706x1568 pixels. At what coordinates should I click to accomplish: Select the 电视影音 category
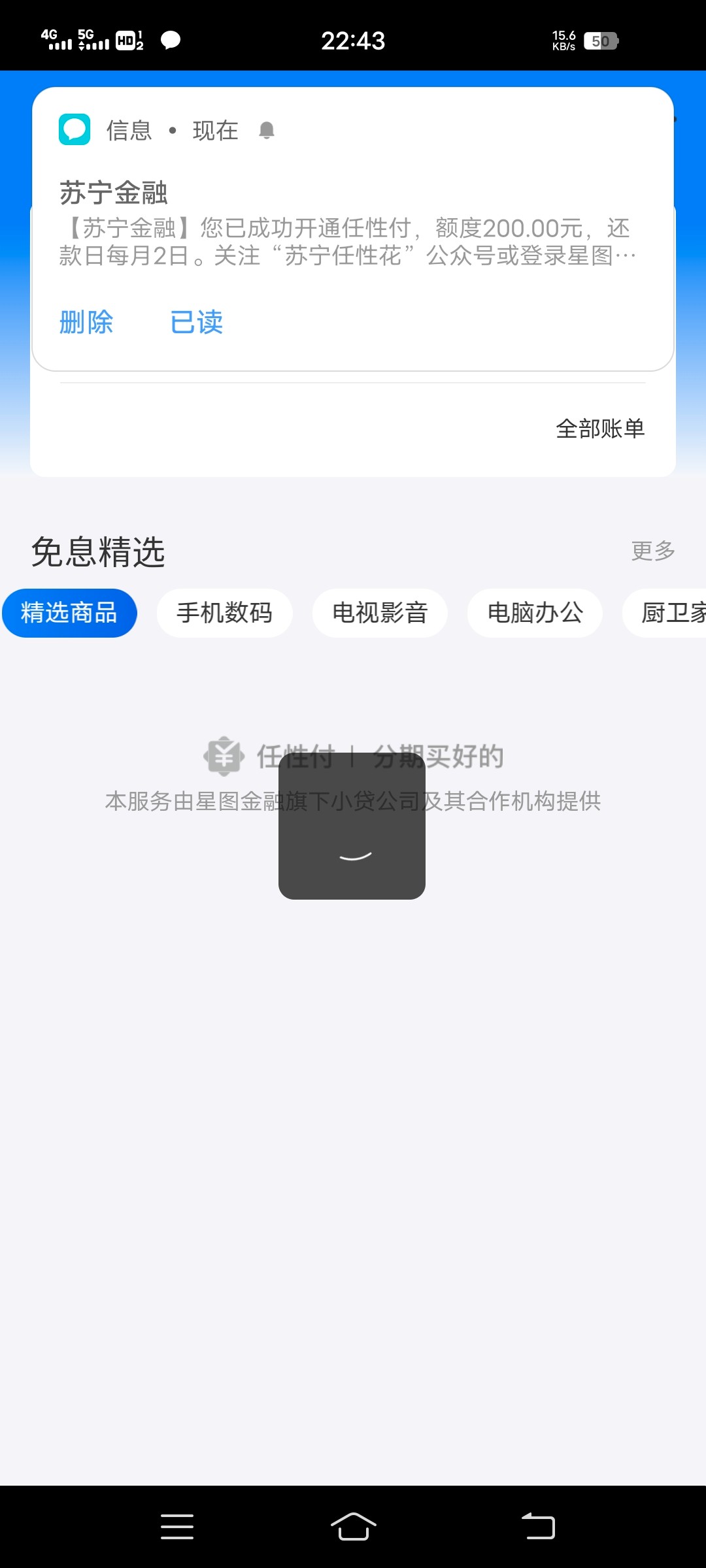[x=380, y=613]
